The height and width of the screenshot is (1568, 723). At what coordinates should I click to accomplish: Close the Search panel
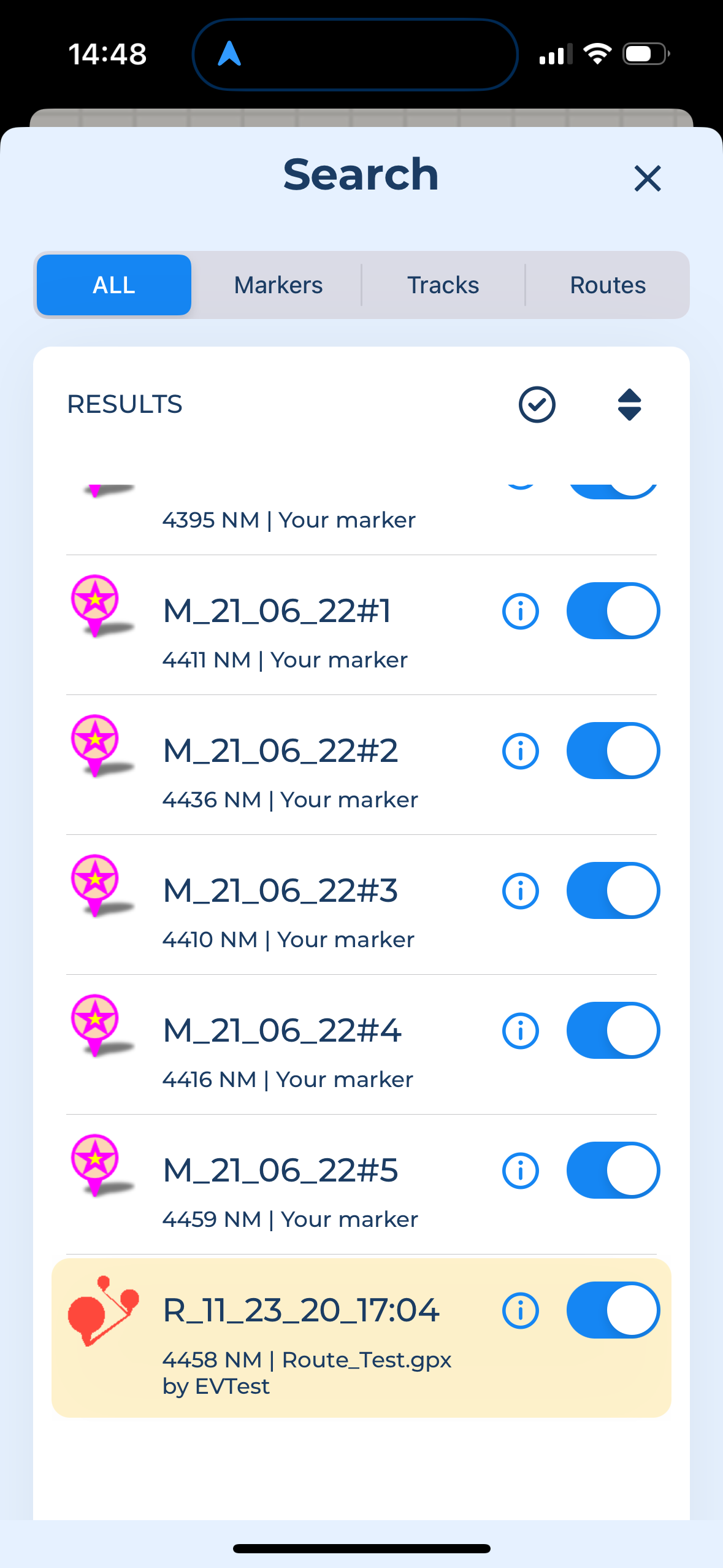pos(647,179)
